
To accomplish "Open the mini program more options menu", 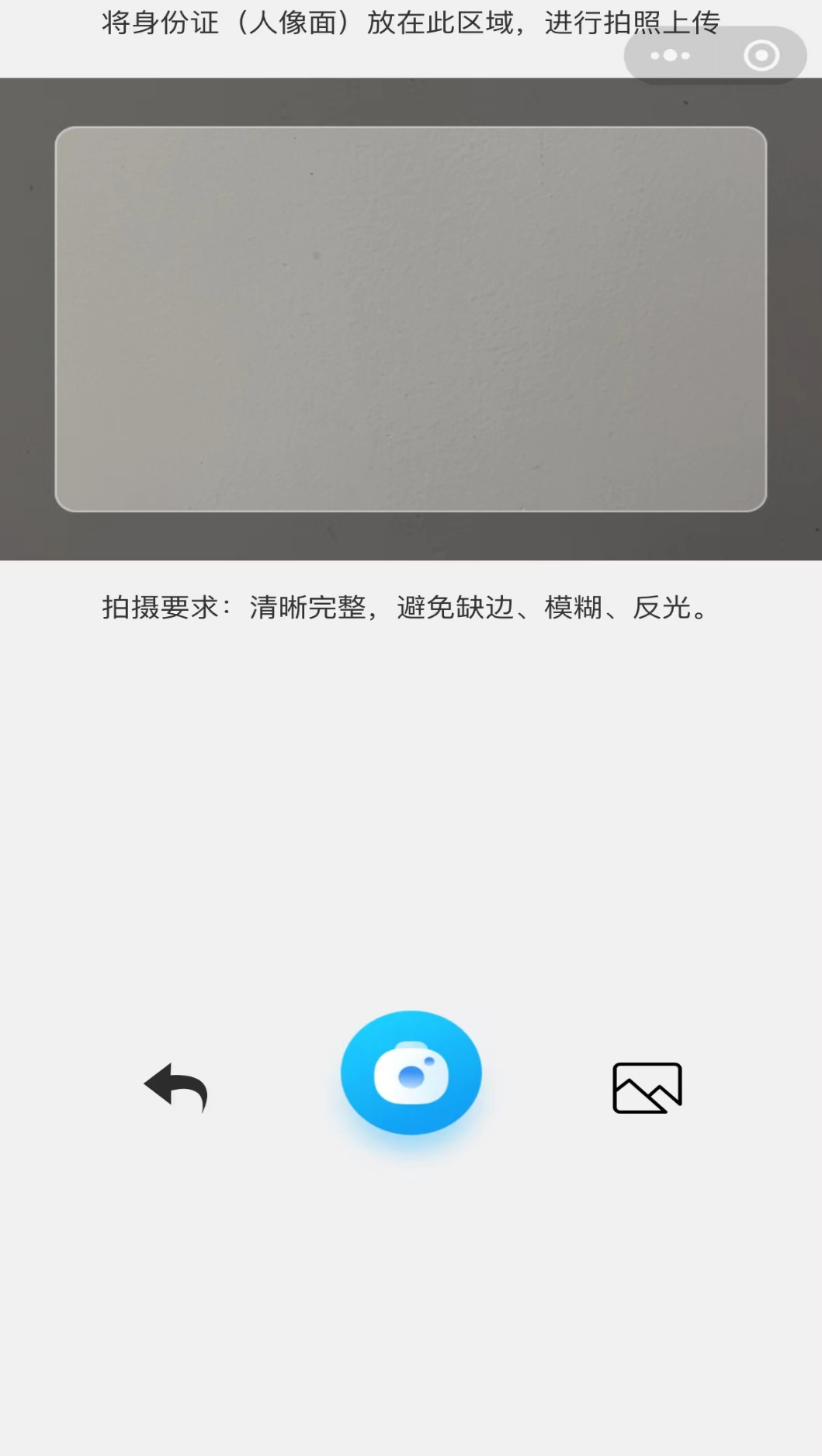I will click(x=671, y=56).
